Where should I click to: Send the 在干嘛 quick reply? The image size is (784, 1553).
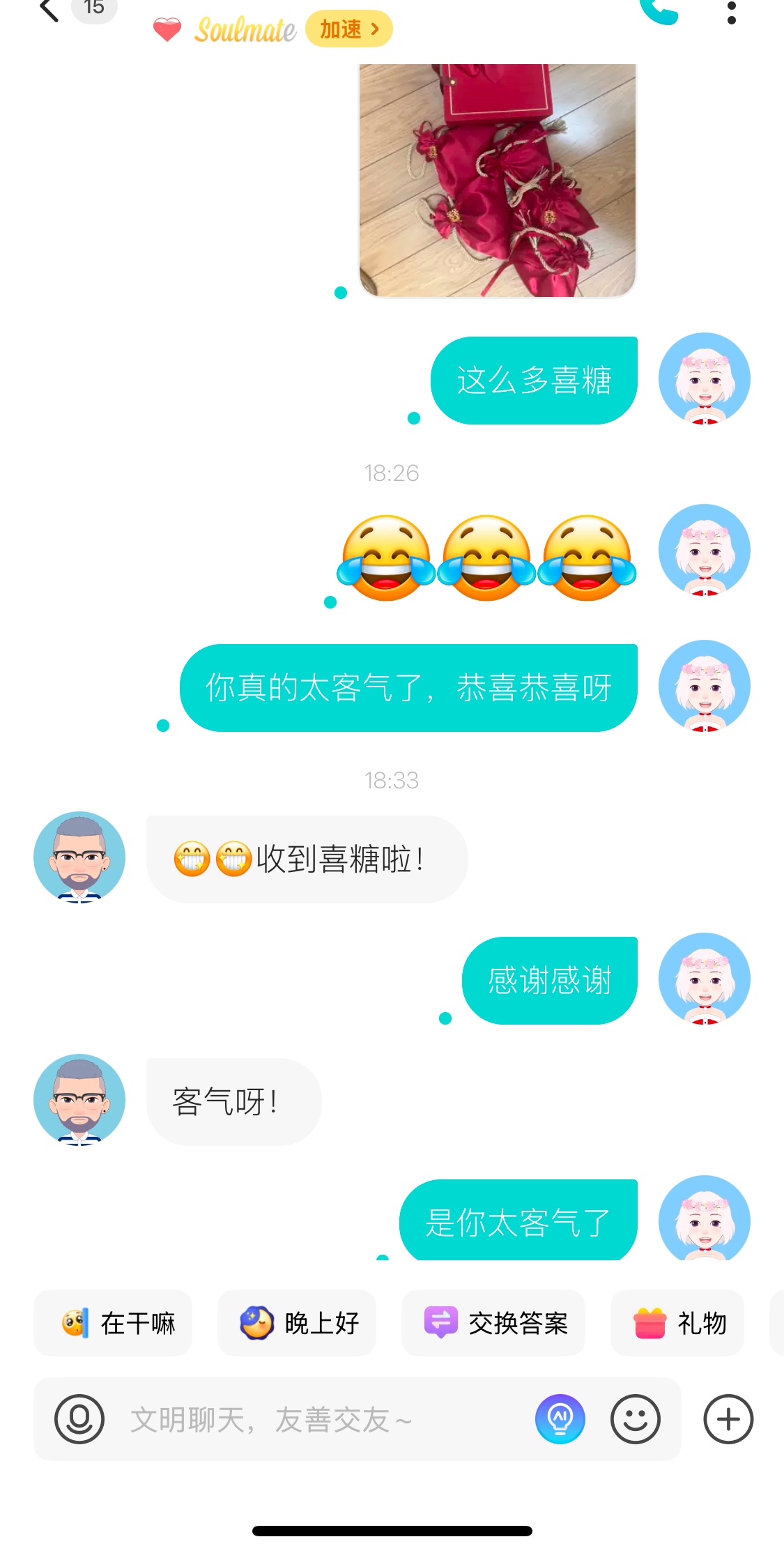pyautogui.click(x=113, y=1322)
